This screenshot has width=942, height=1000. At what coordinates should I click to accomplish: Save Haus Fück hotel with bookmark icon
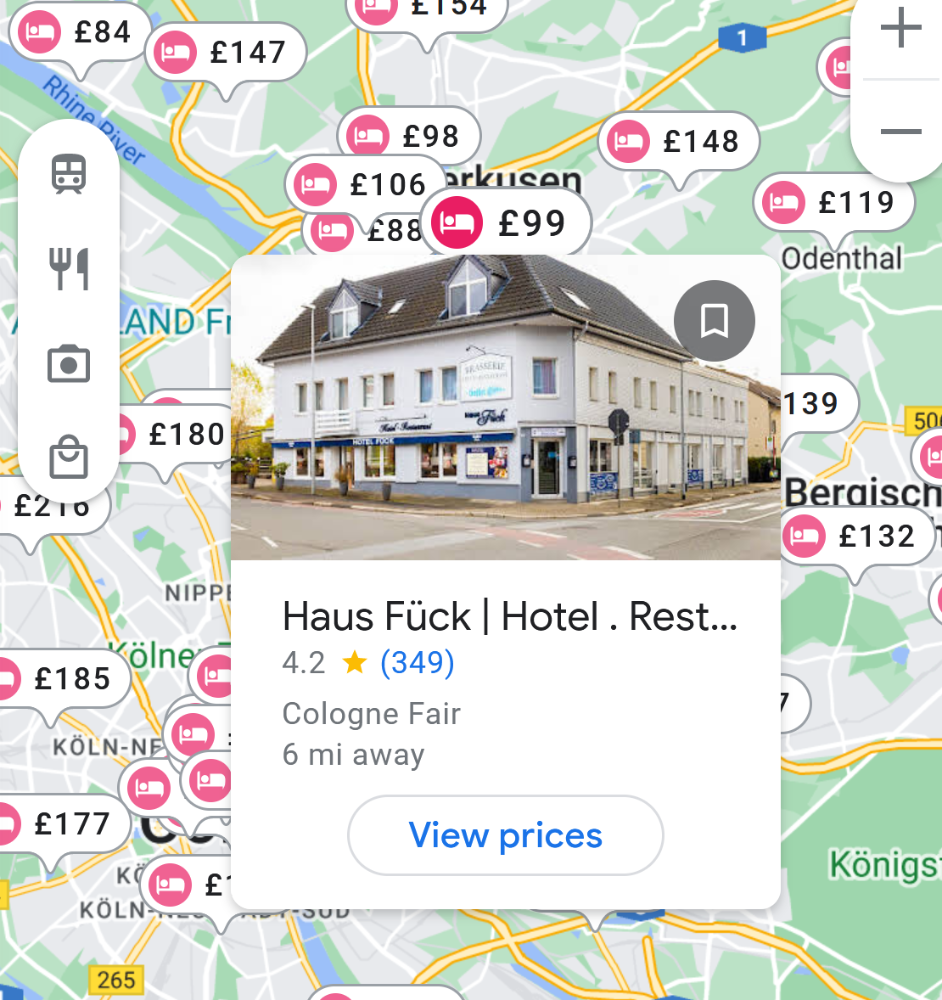pyautogui.click(x=714, y=321)
